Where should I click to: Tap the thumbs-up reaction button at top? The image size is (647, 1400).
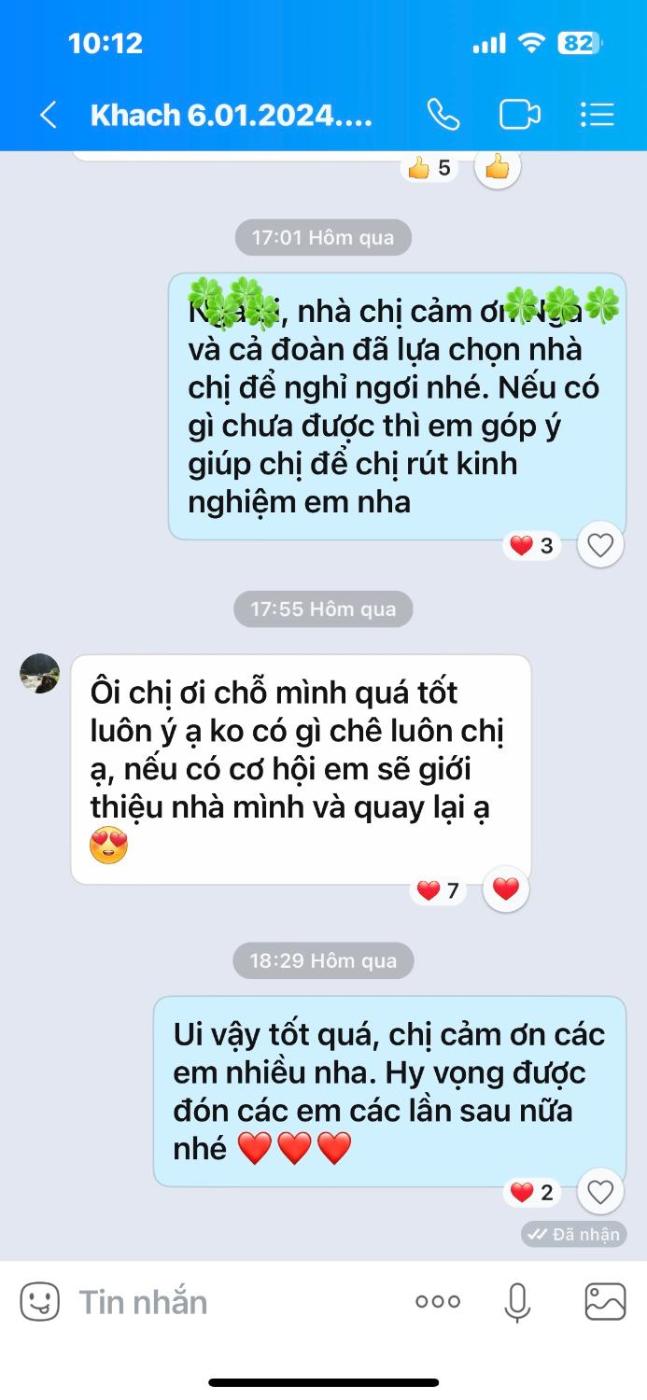[497, 168]
